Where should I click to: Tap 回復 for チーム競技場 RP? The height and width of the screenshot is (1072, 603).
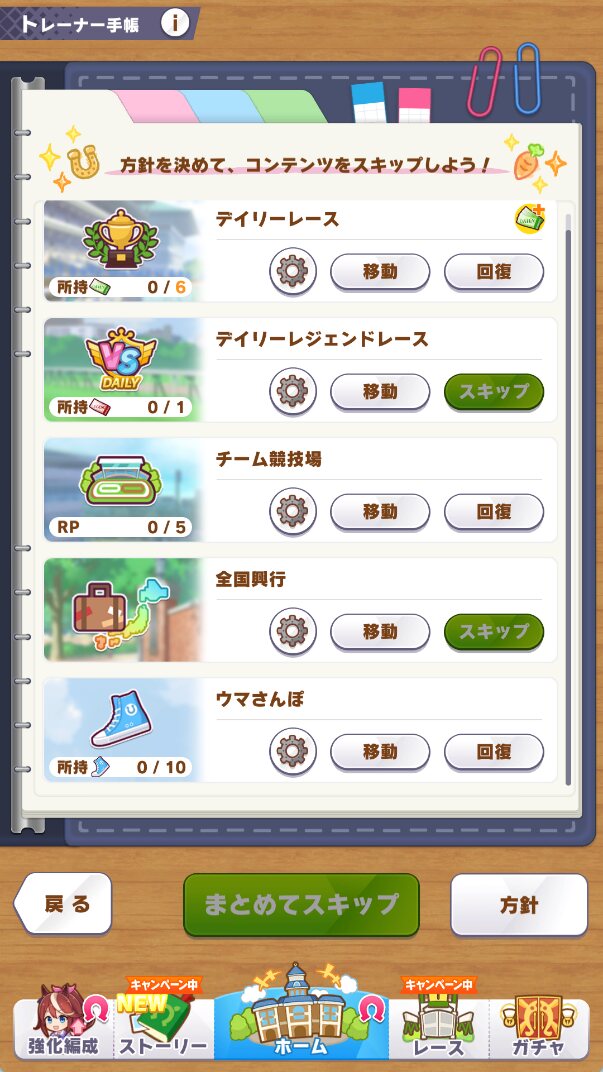tap(494, 511)
